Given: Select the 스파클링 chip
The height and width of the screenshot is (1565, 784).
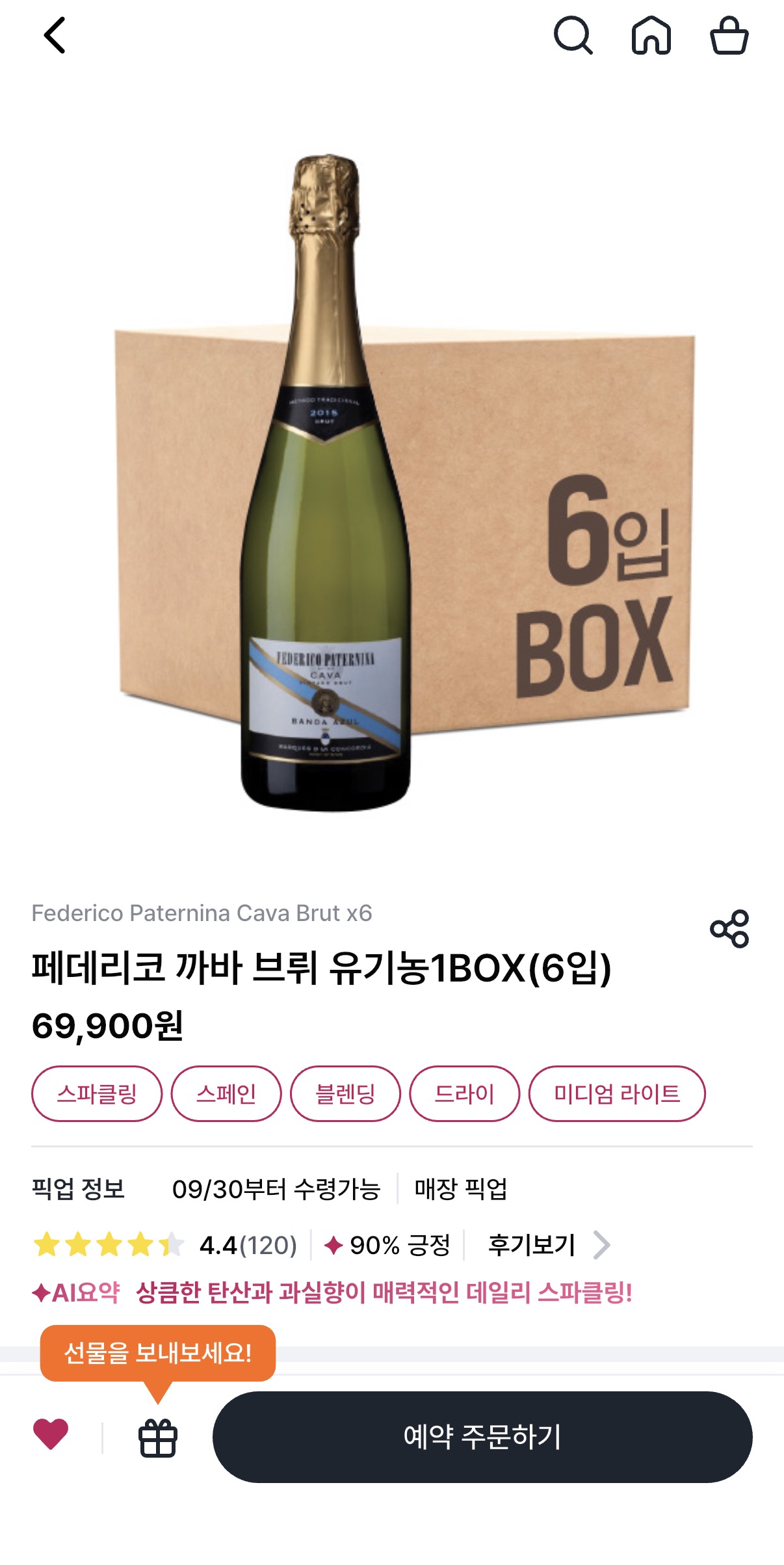Looking at the screenshot, I should 97,1093.
